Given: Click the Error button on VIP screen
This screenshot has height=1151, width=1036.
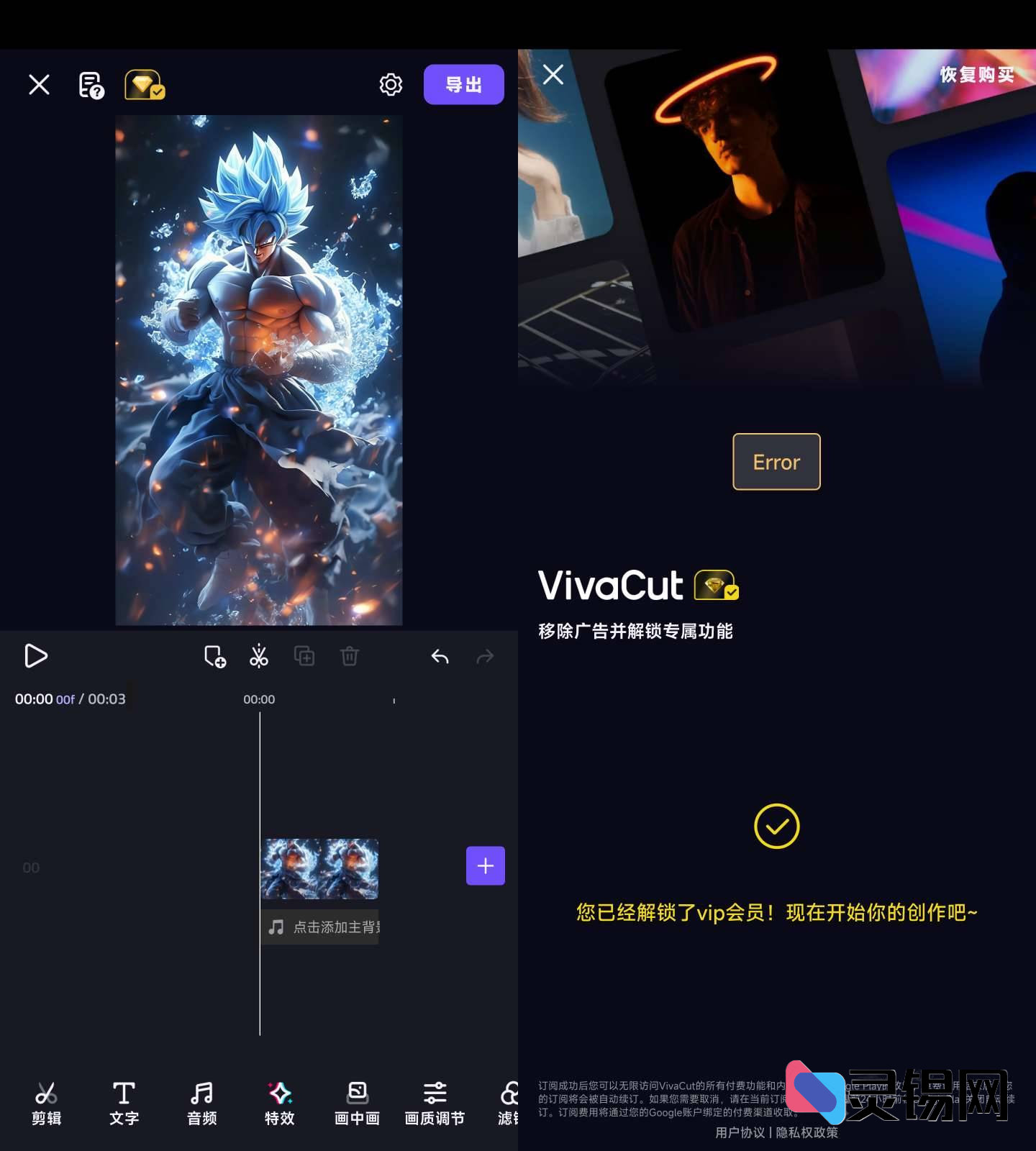Looking at the screenshot, I should pos(776,462).
